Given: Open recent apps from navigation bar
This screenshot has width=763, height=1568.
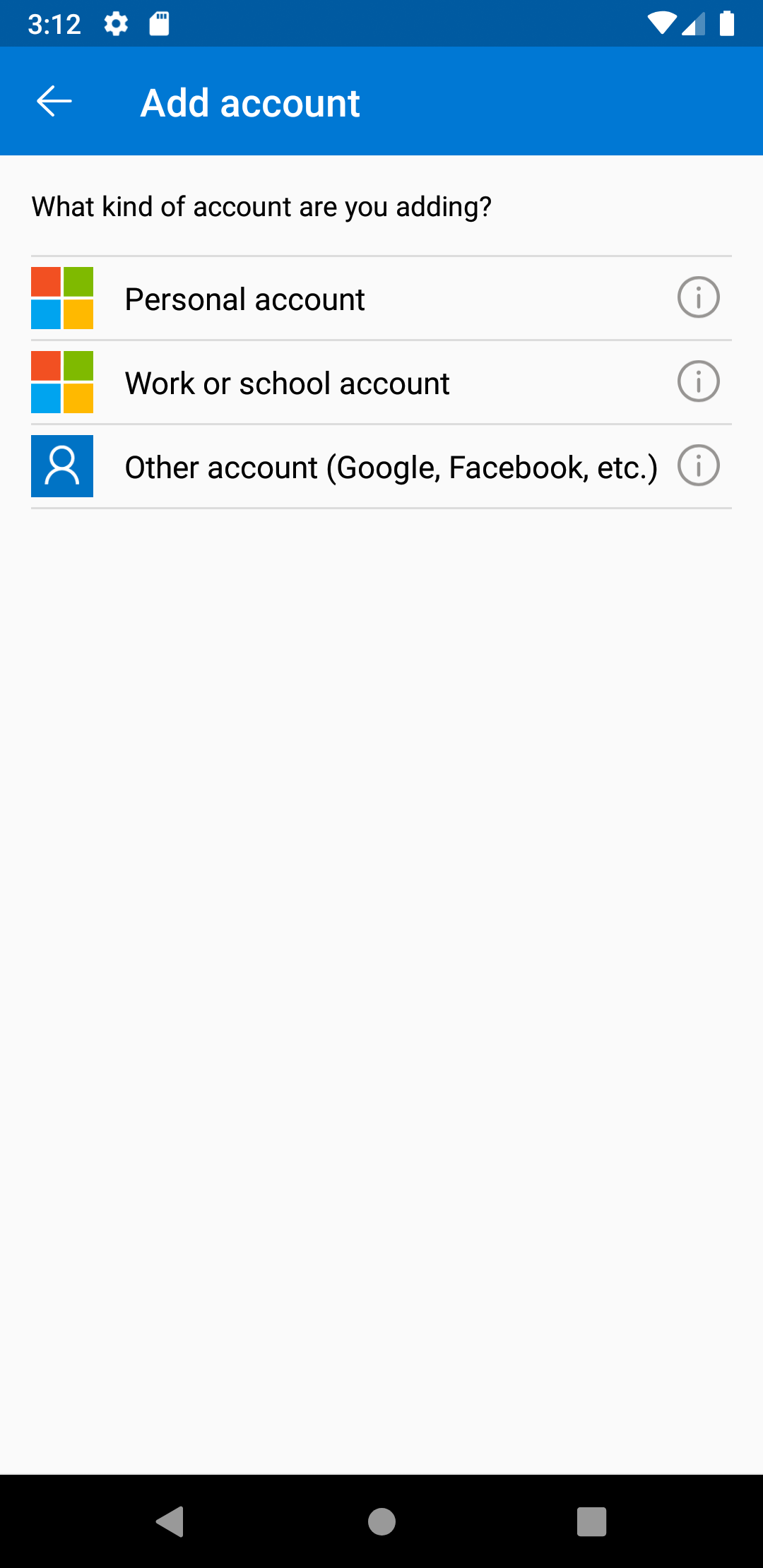Looking at the screenshot, I should pyautogui.click(x=592, y=1521).
